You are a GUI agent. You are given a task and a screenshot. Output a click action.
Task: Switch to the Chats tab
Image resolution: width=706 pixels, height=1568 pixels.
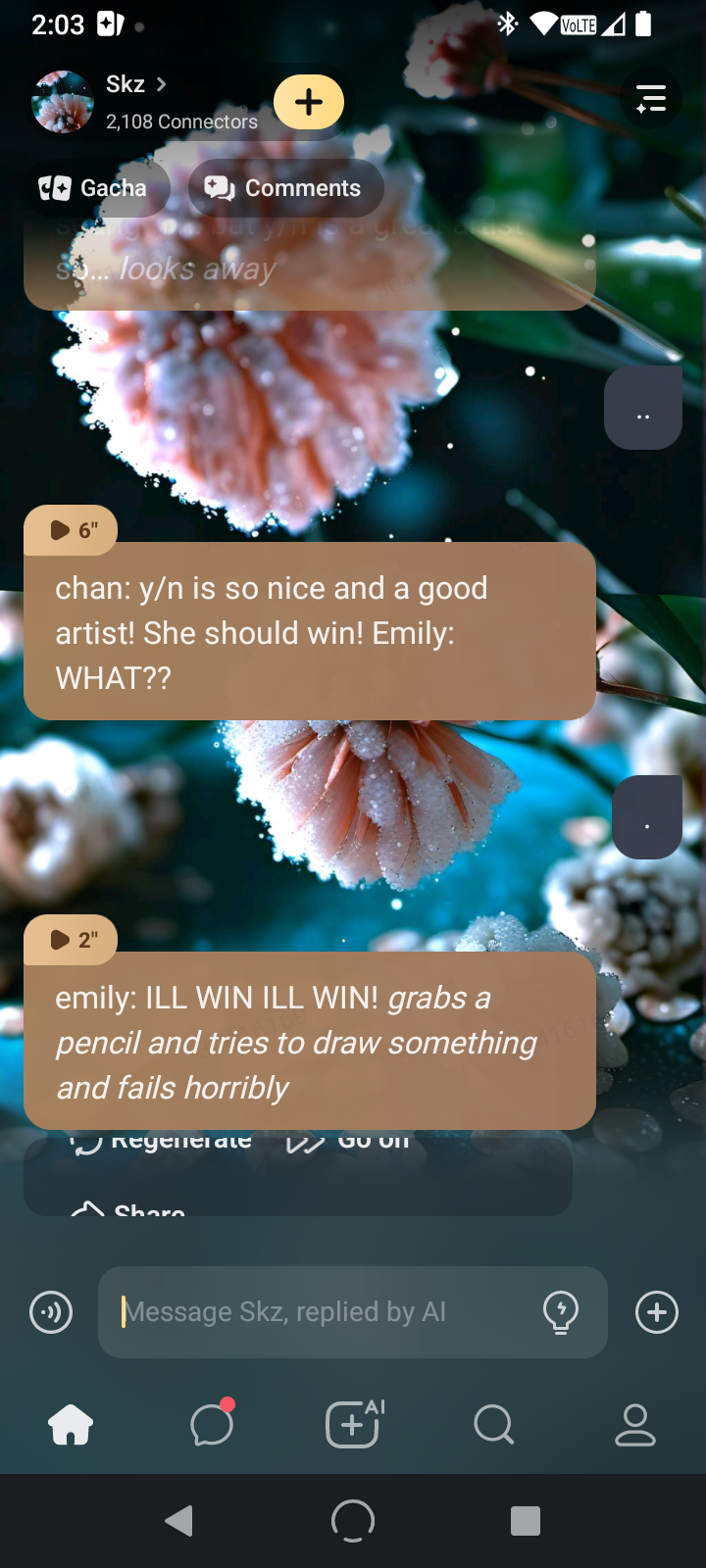pyautogui.click(x=212, y=1425)
